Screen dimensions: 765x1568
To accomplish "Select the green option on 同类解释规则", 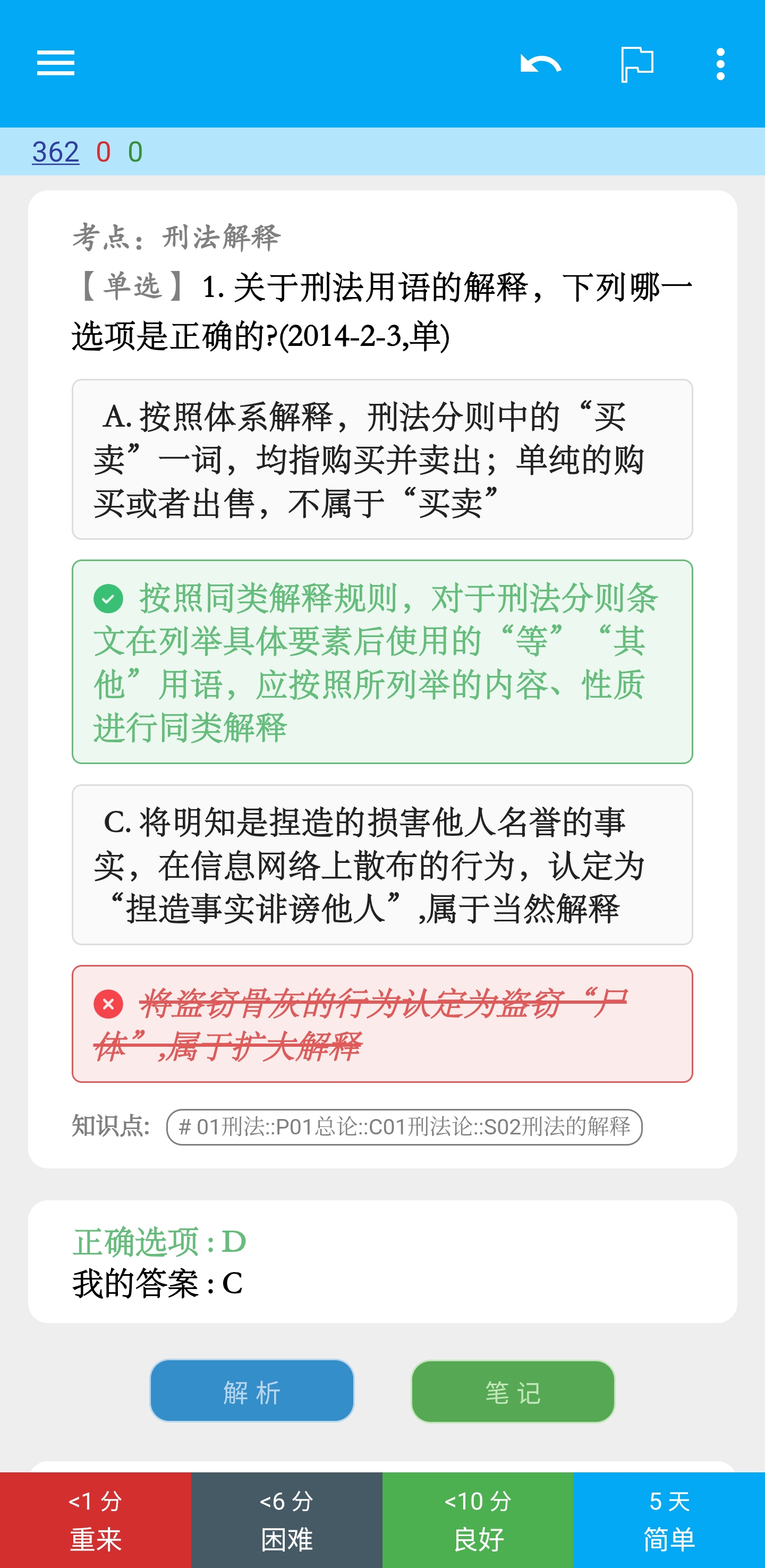I will point(382,662).
